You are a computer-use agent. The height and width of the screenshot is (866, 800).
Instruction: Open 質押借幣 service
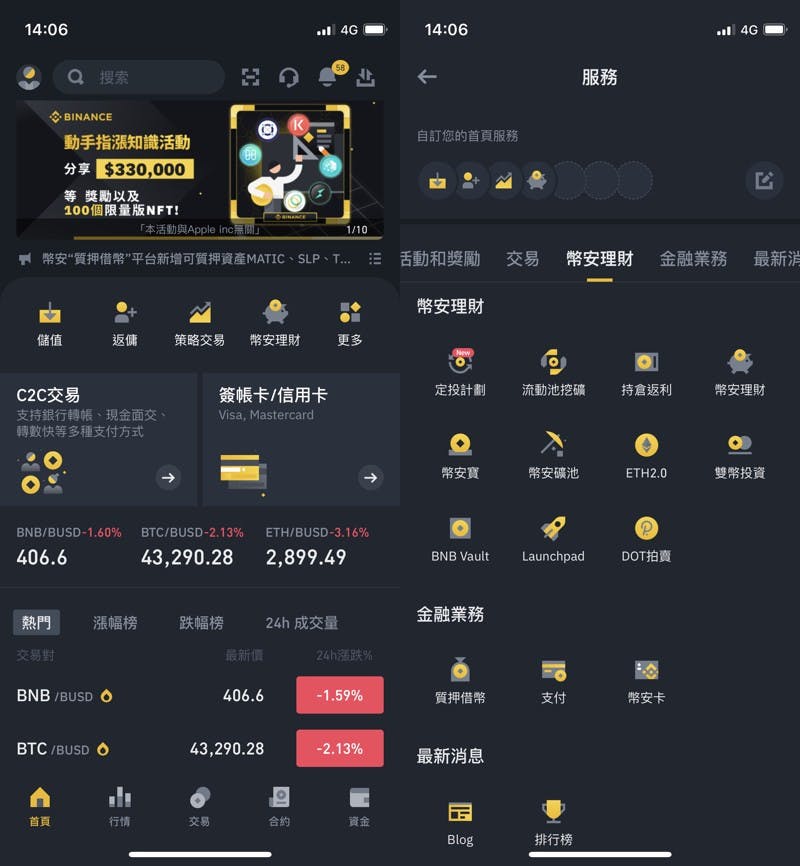coord(460,680)
